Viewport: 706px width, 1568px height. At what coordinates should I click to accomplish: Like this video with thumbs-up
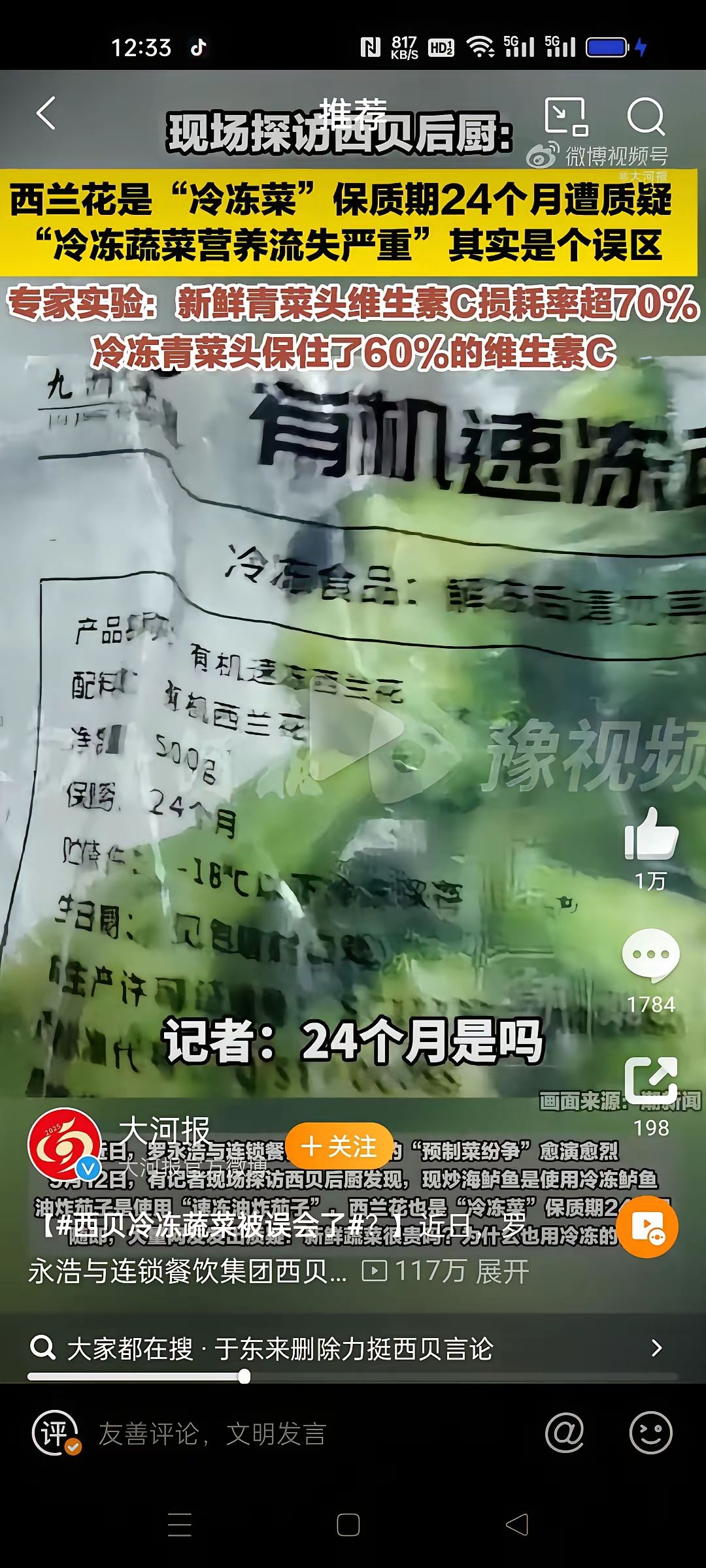(x=651, y=835)
